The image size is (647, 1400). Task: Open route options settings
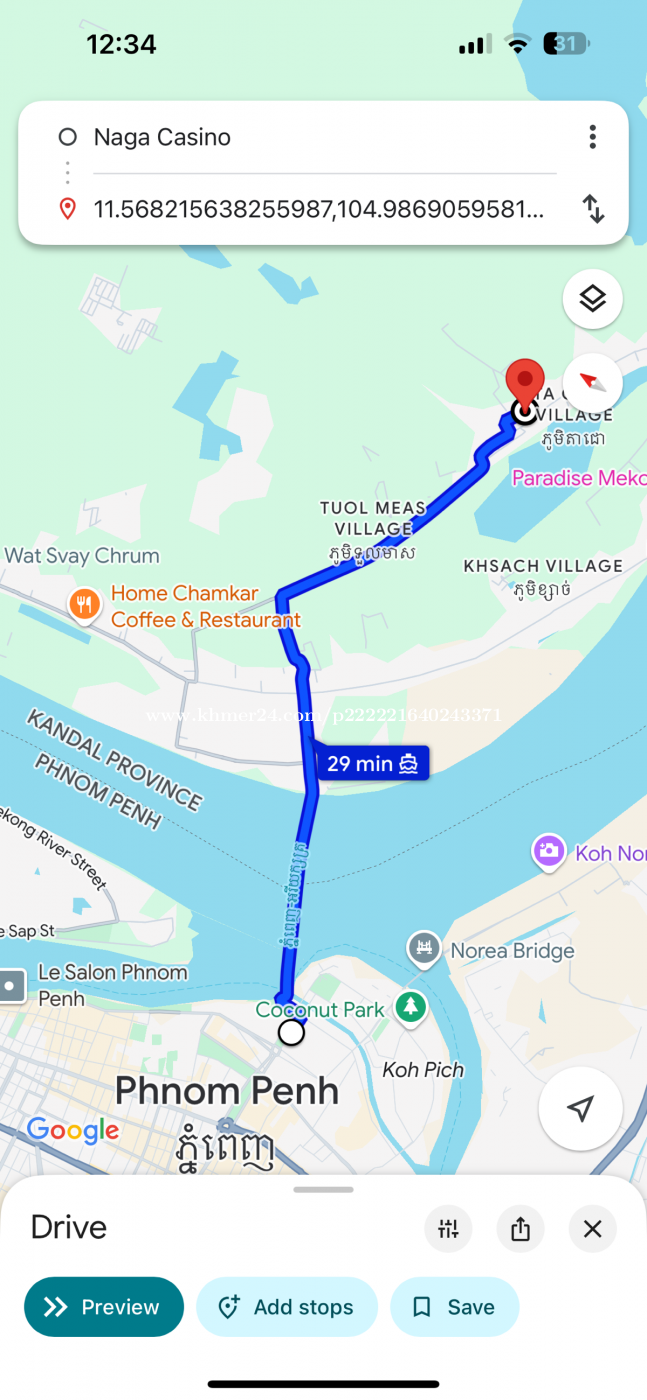[x=448, y=1228]
